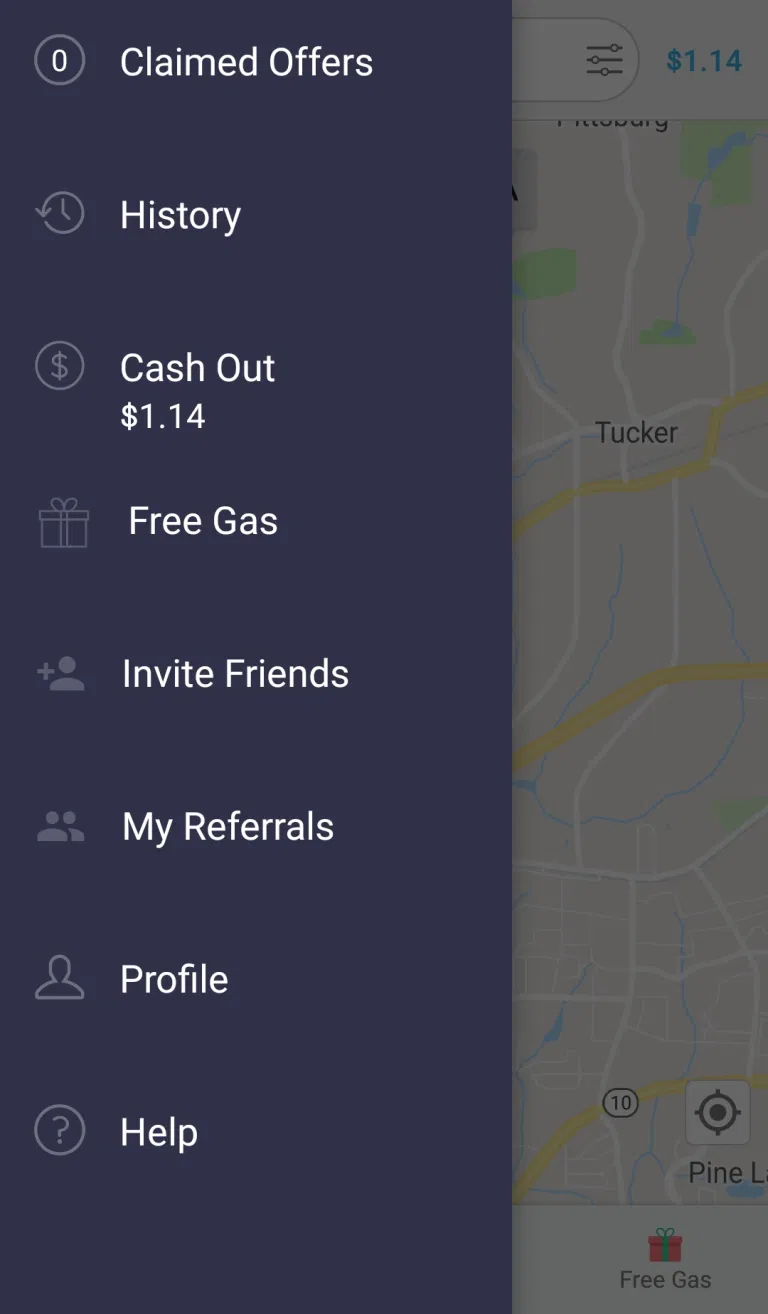
Task: Open the History menu item
Action: click(256, 215)
